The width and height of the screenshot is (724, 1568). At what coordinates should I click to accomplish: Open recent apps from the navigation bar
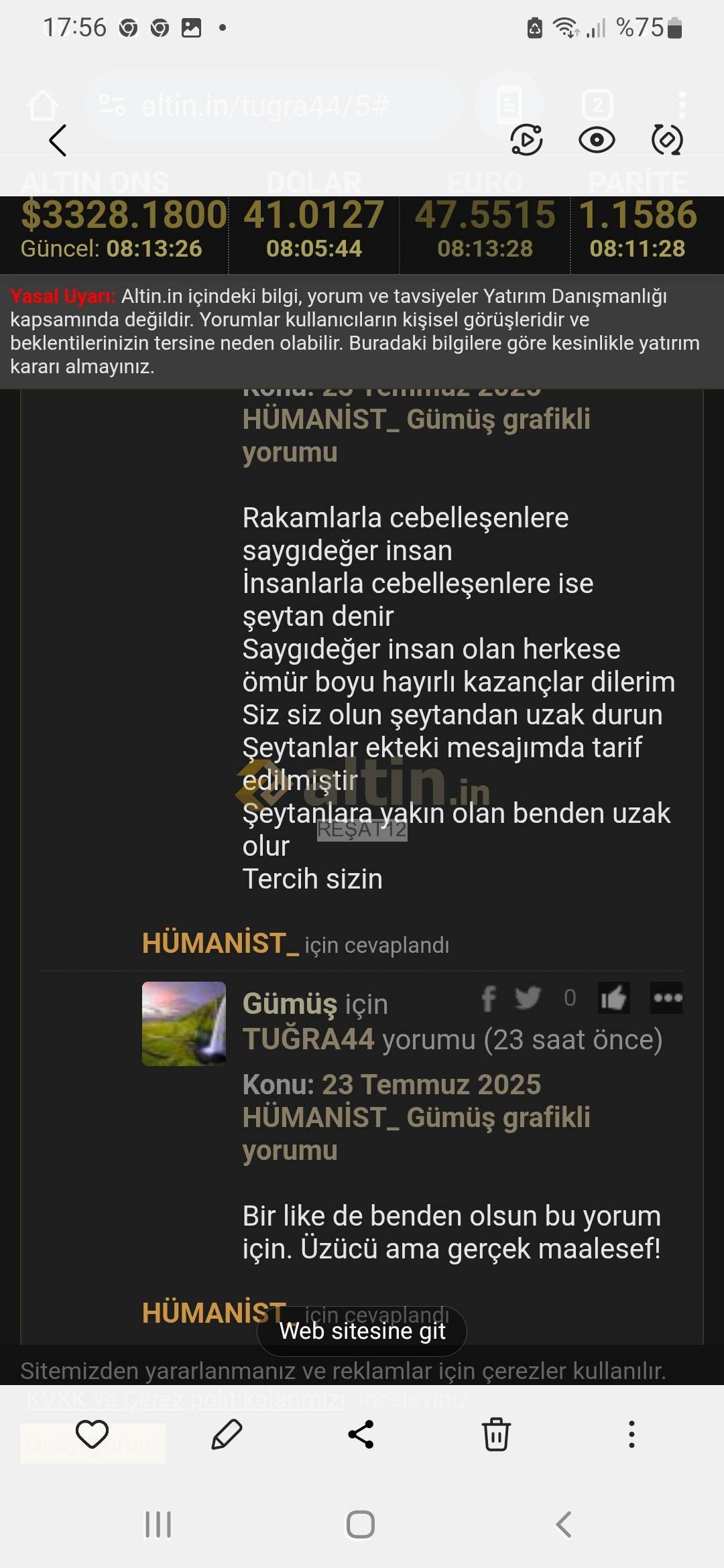click(158, 1524)
